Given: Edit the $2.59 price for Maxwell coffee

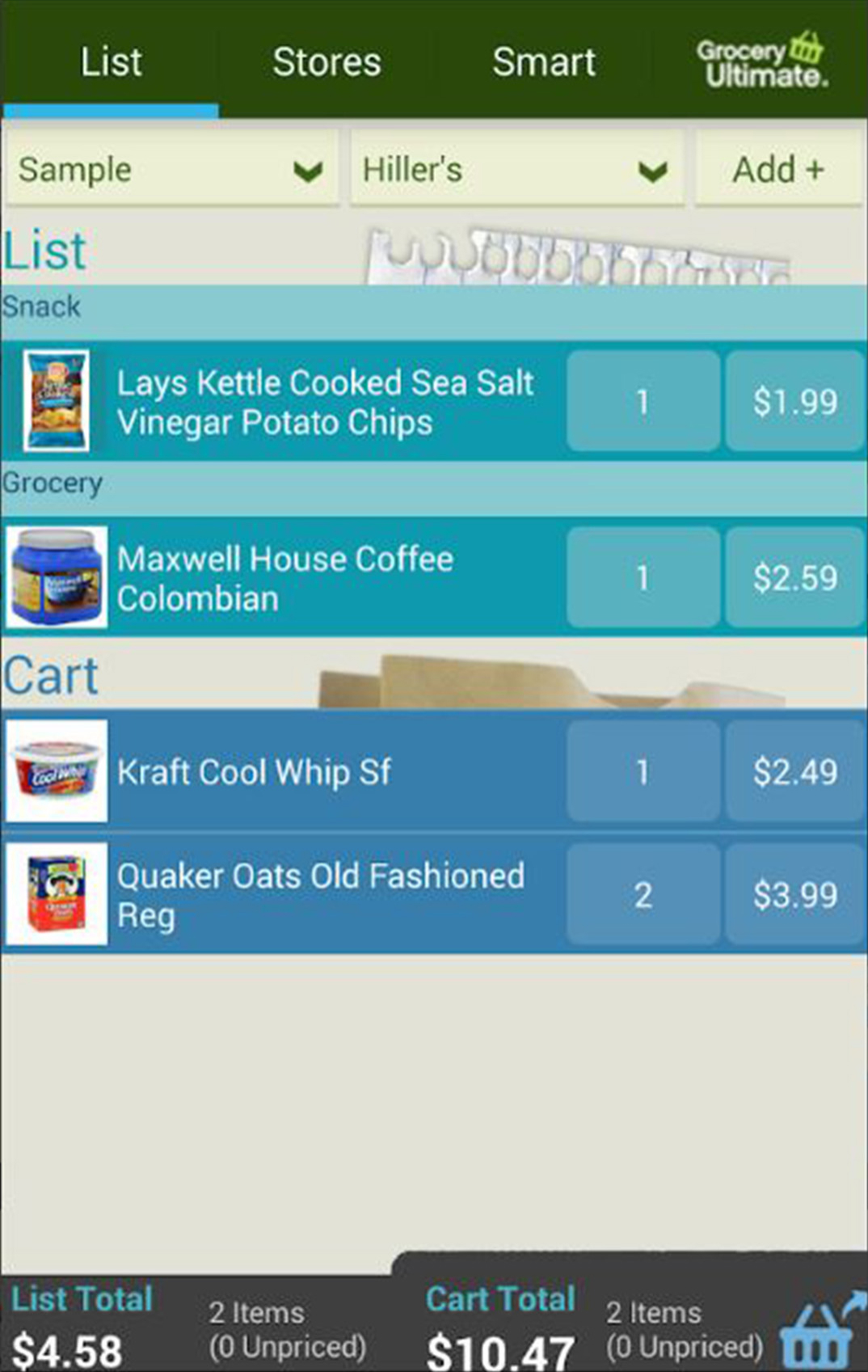Looking at the screenshot, I should 794,578.
